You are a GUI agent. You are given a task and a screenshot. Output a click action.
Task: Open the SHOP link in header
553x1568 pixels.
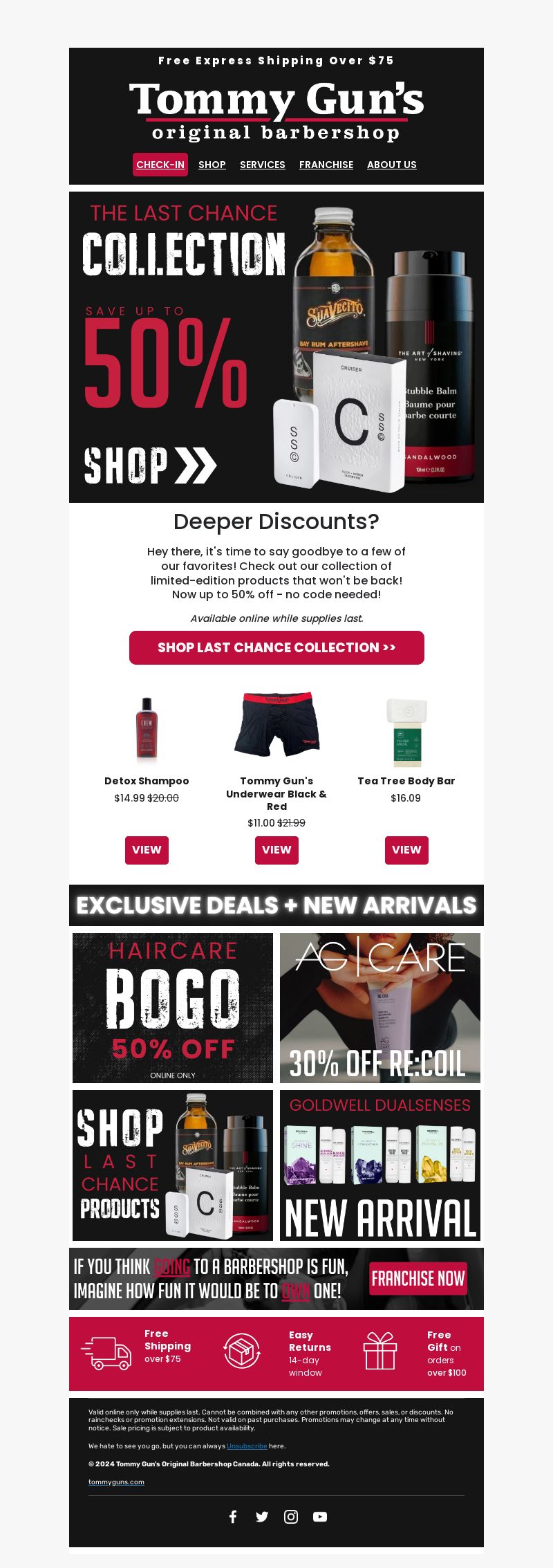[x=212, y=165]
